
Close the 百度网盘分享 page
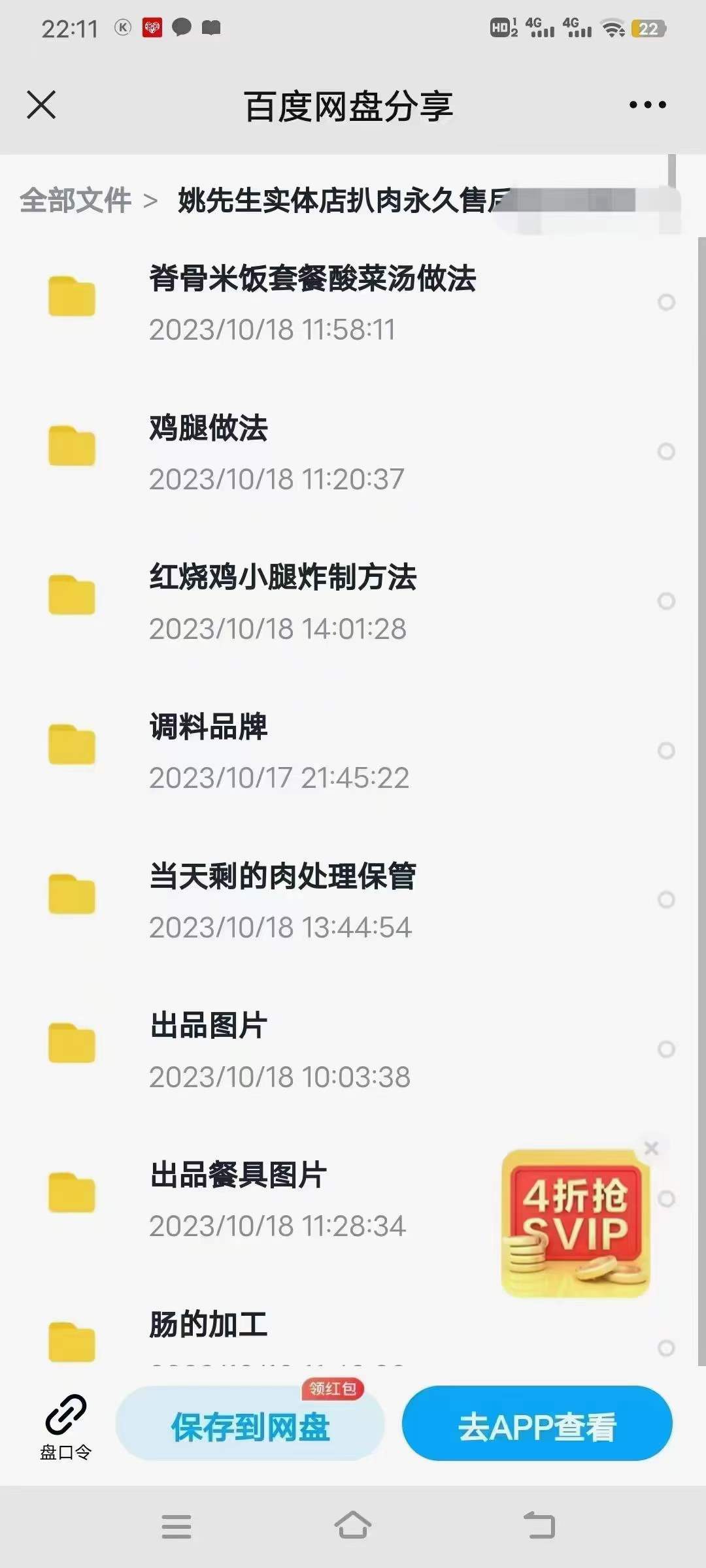click(x=41, y=105)
